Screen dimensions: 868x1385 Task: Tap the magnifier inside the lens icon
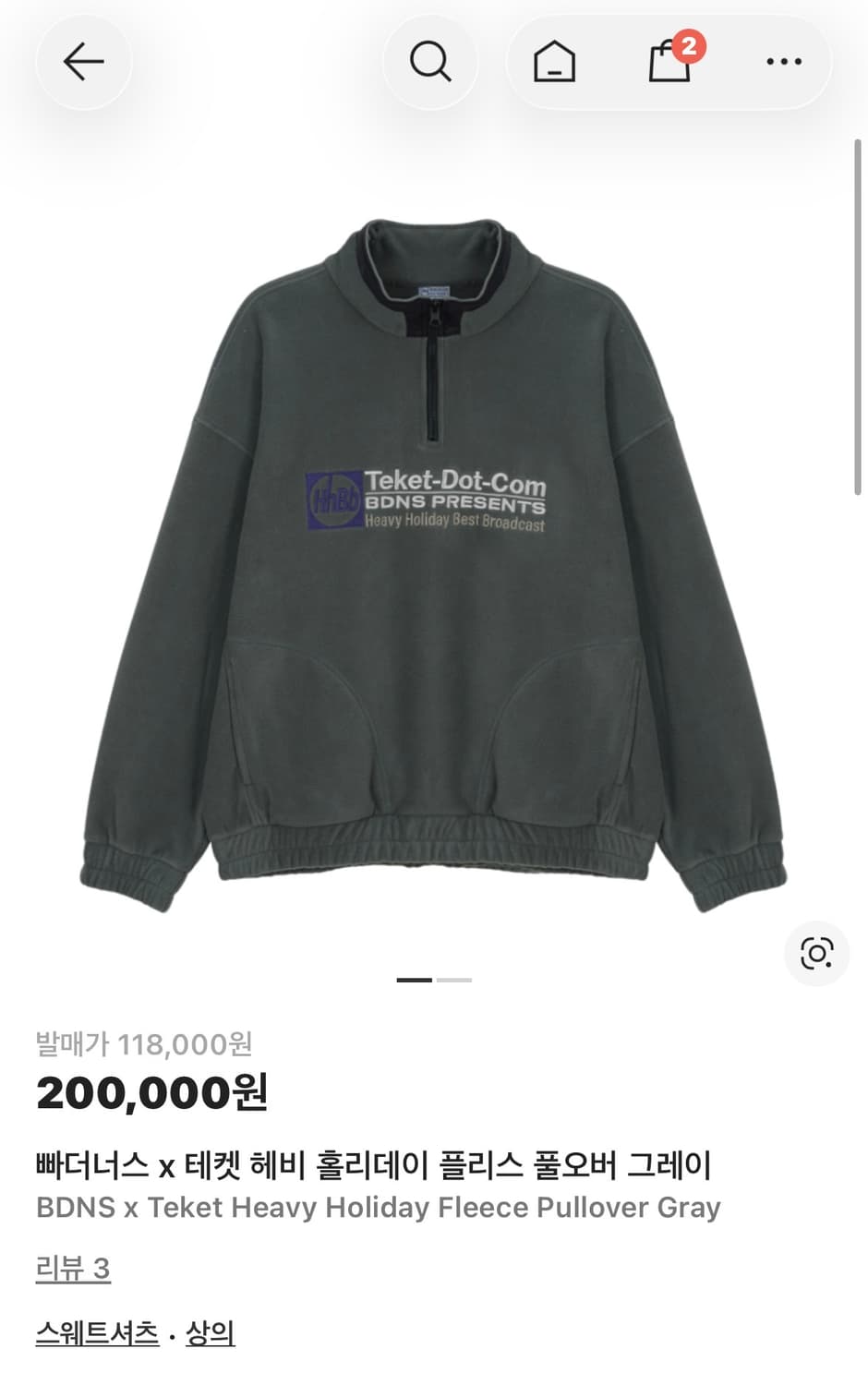click(x=816, y=954)
